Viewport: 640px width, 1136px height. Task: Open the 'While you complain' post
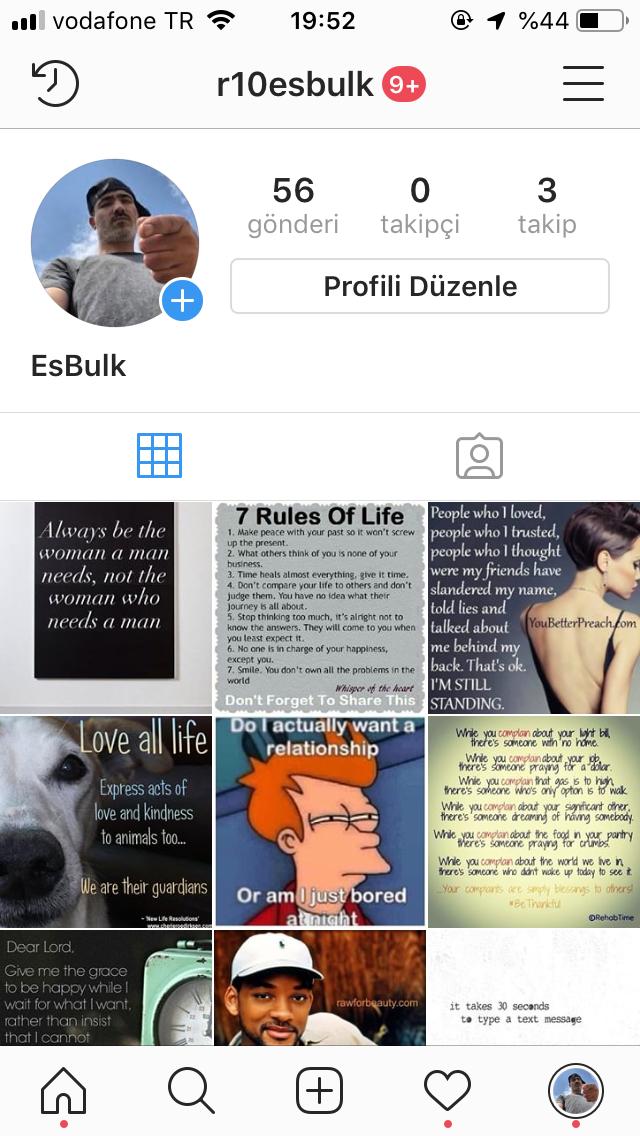tap(534, 822)
